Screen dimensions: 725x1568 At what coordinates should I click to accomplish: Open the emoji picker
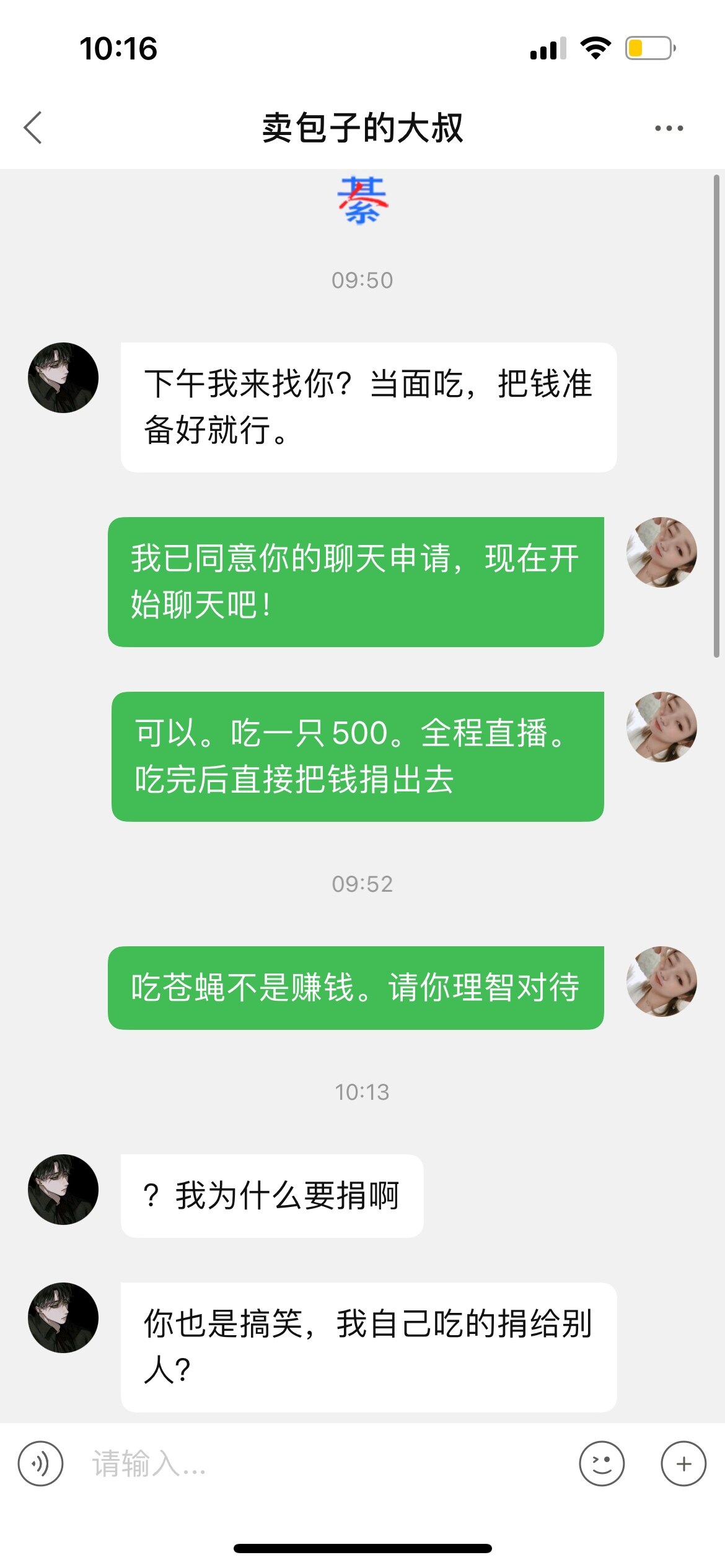(x=601, y=1463)
